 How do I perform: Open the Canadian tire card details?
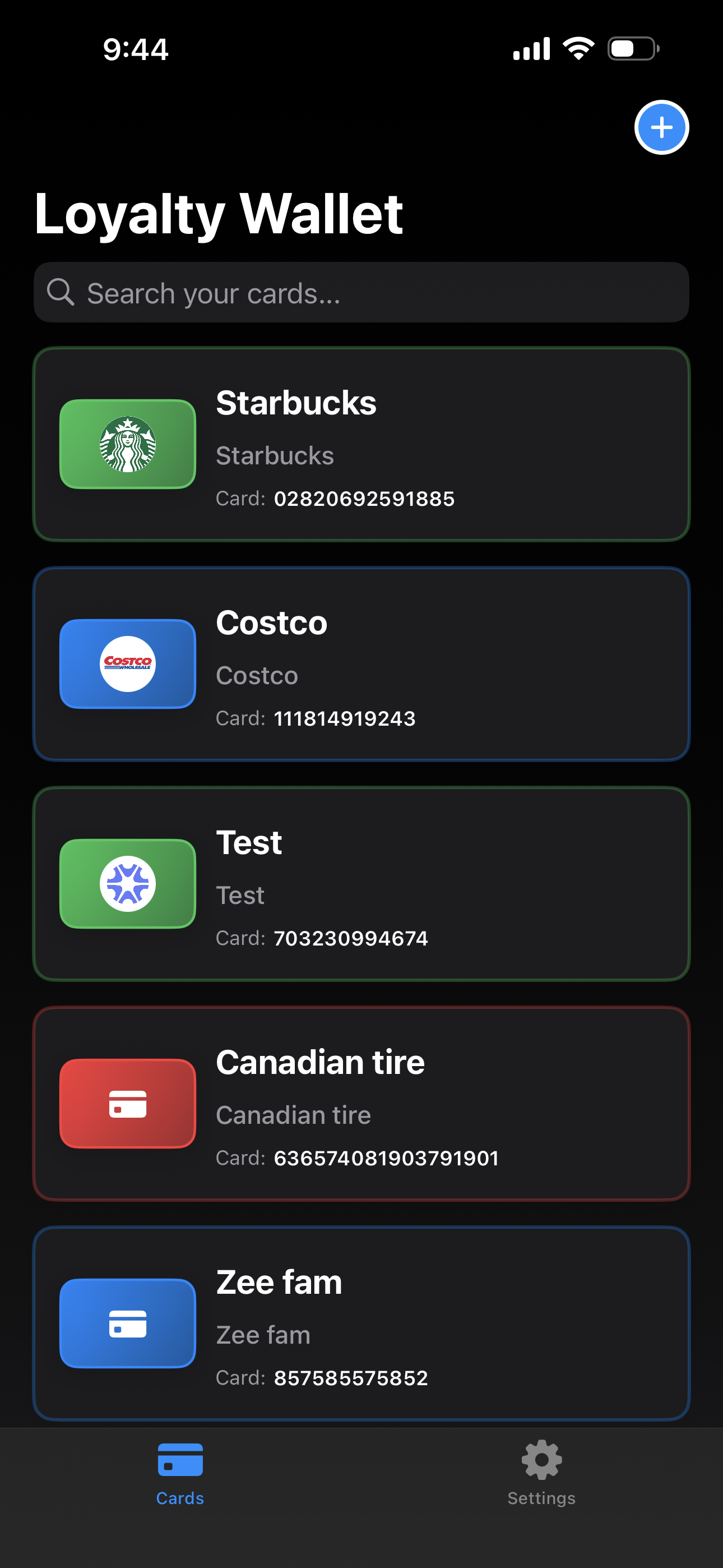click(x=361, y=1104)
